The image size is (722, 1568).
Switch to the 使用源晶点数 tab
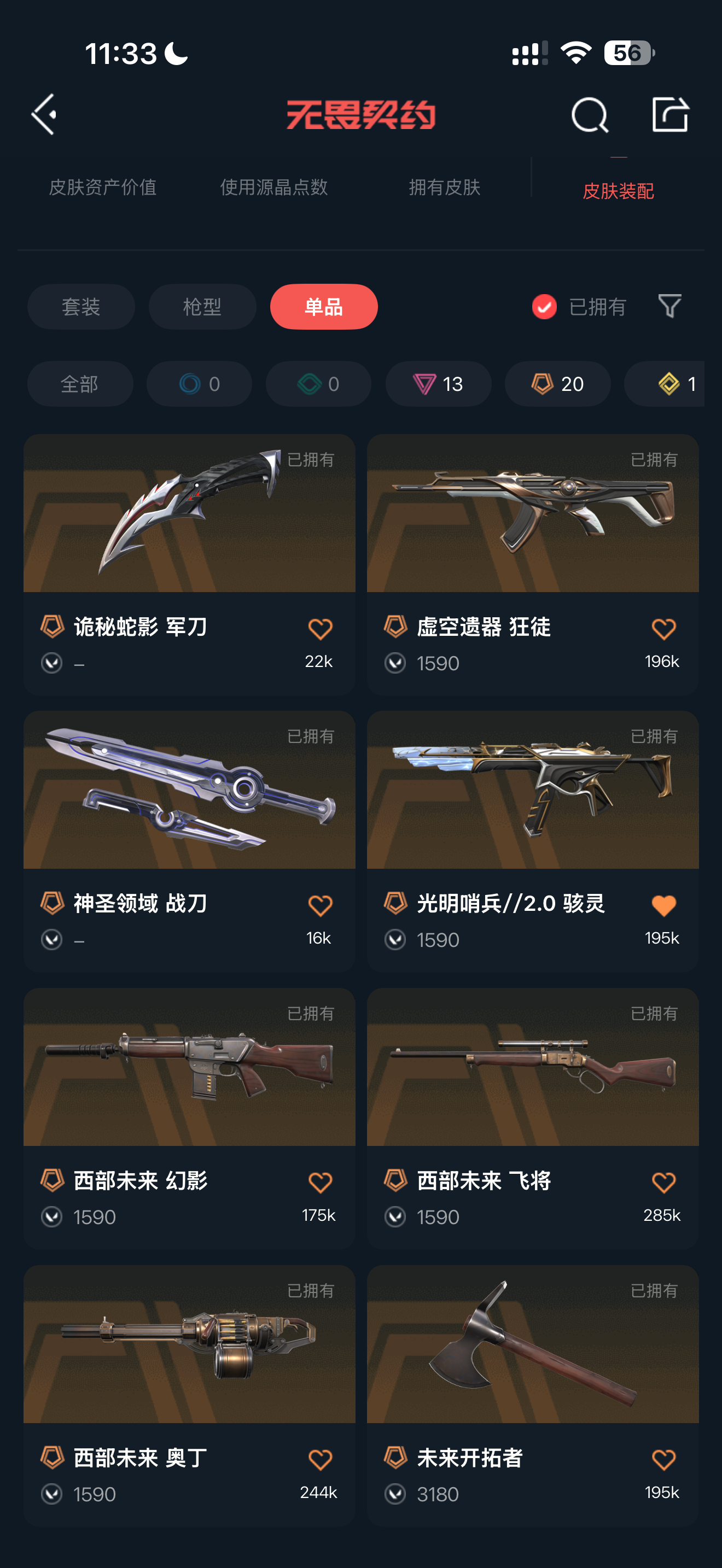point(274,187)
